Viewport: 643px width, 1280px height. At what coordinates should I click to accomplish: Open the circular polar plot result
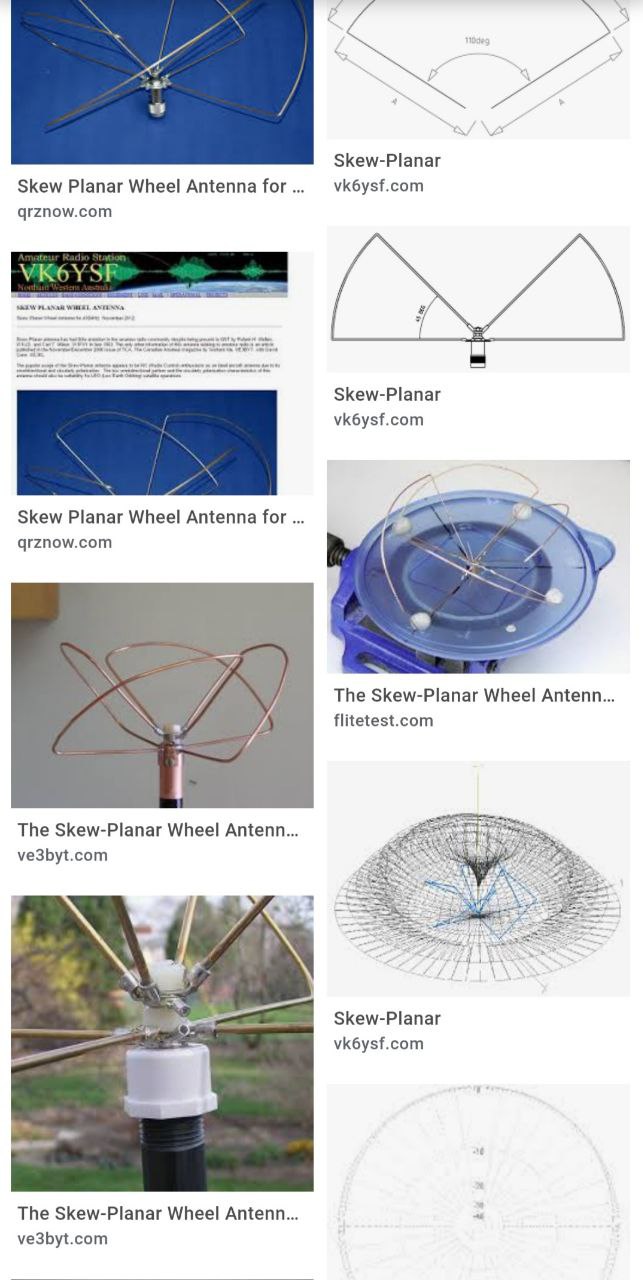[x=478, y=1182]
